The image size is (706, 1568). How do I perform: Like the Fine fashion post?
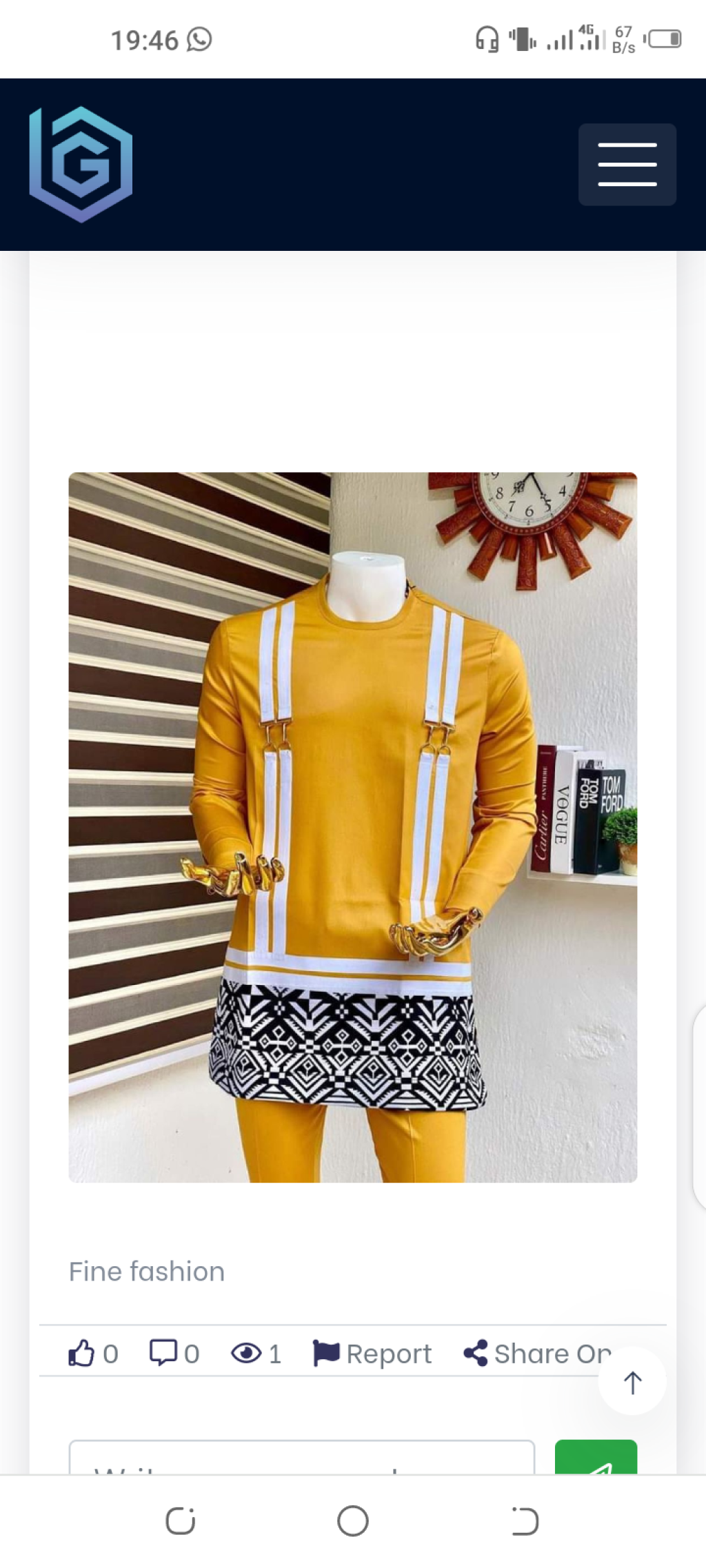(x=82, y=1353)
